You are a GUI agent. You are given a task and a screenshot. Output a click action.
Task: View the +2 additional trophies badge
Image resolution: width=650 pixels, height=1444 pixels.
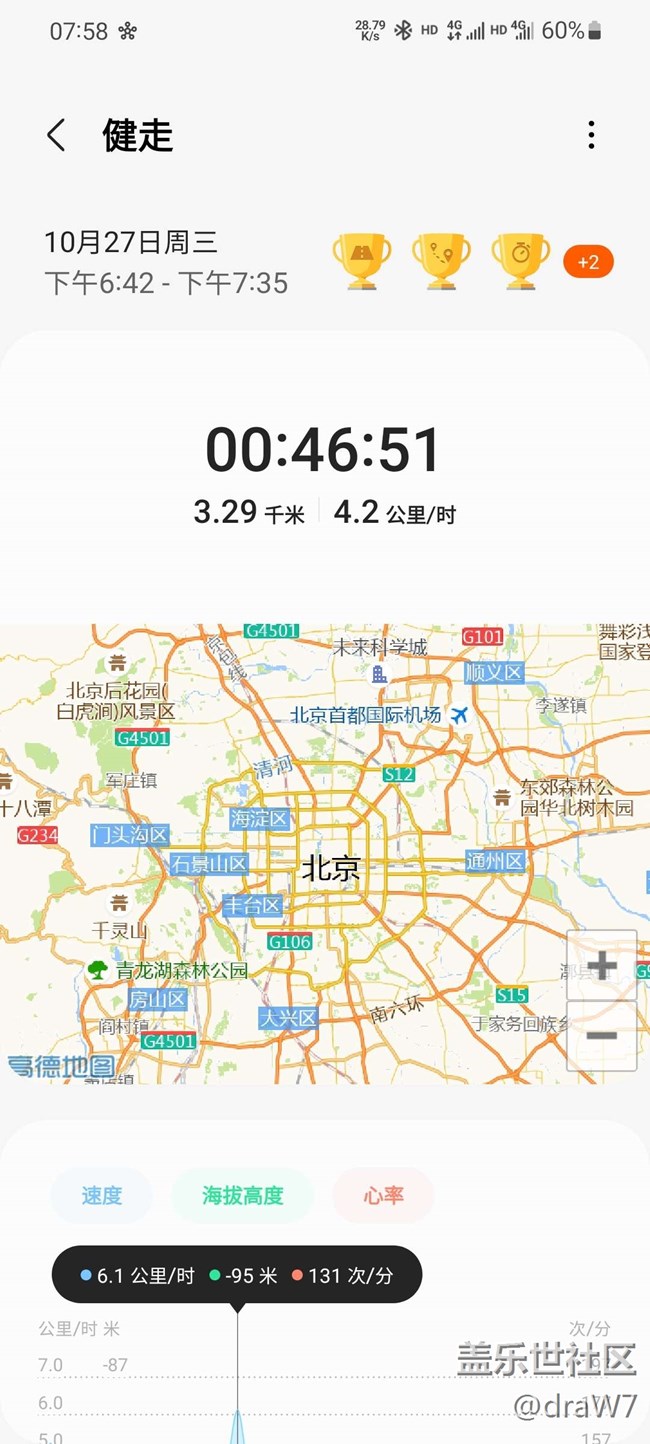pyautogui.click(x=588, y=262)
